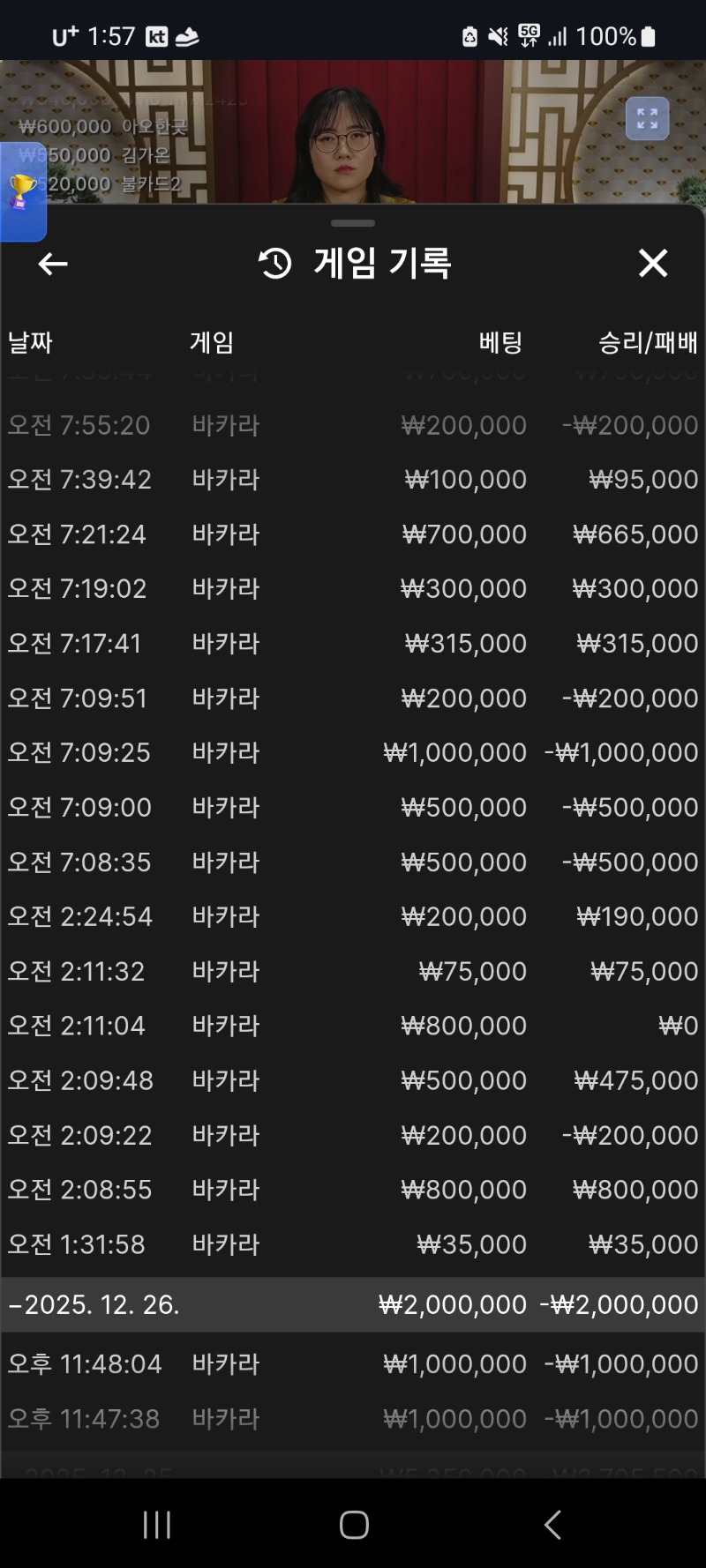This screenshot has width=706, height=1568.
Task: Open the 오전 7:21:24 바카라 record
Action: point(353,534)
